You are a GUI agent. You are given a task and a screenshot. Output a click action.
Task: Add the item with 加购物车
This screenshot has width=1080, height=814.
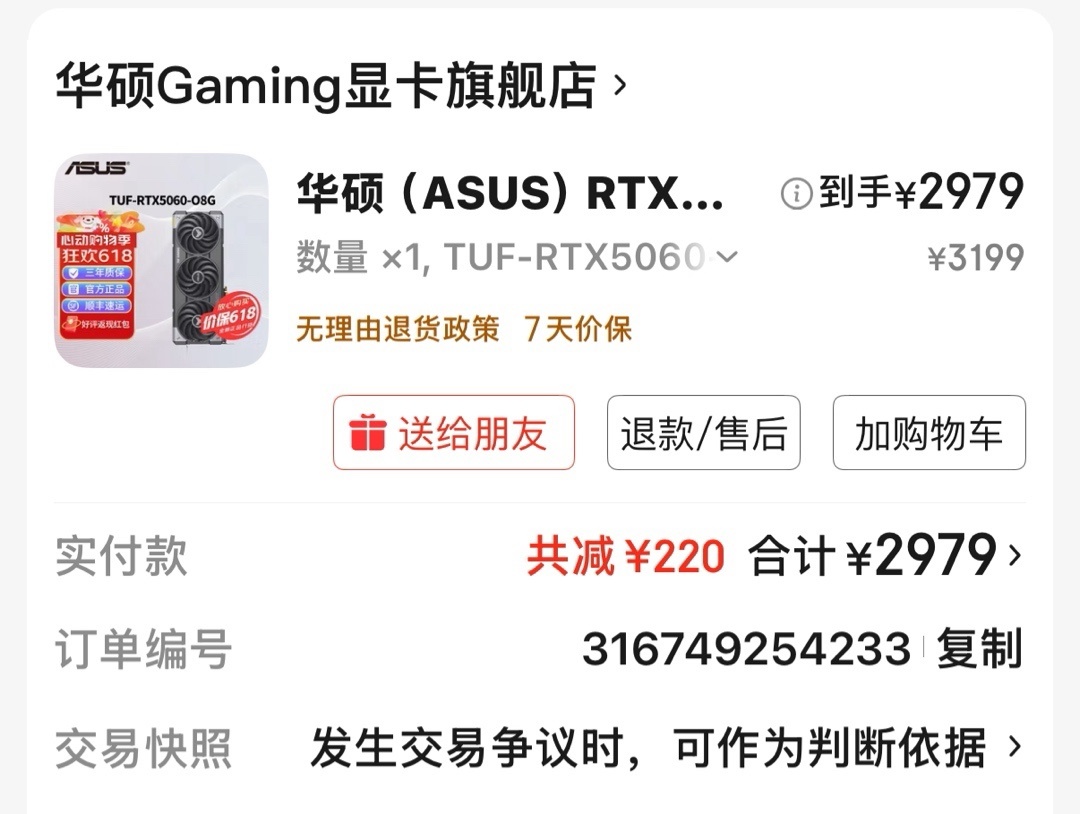[x=928, y=433]
